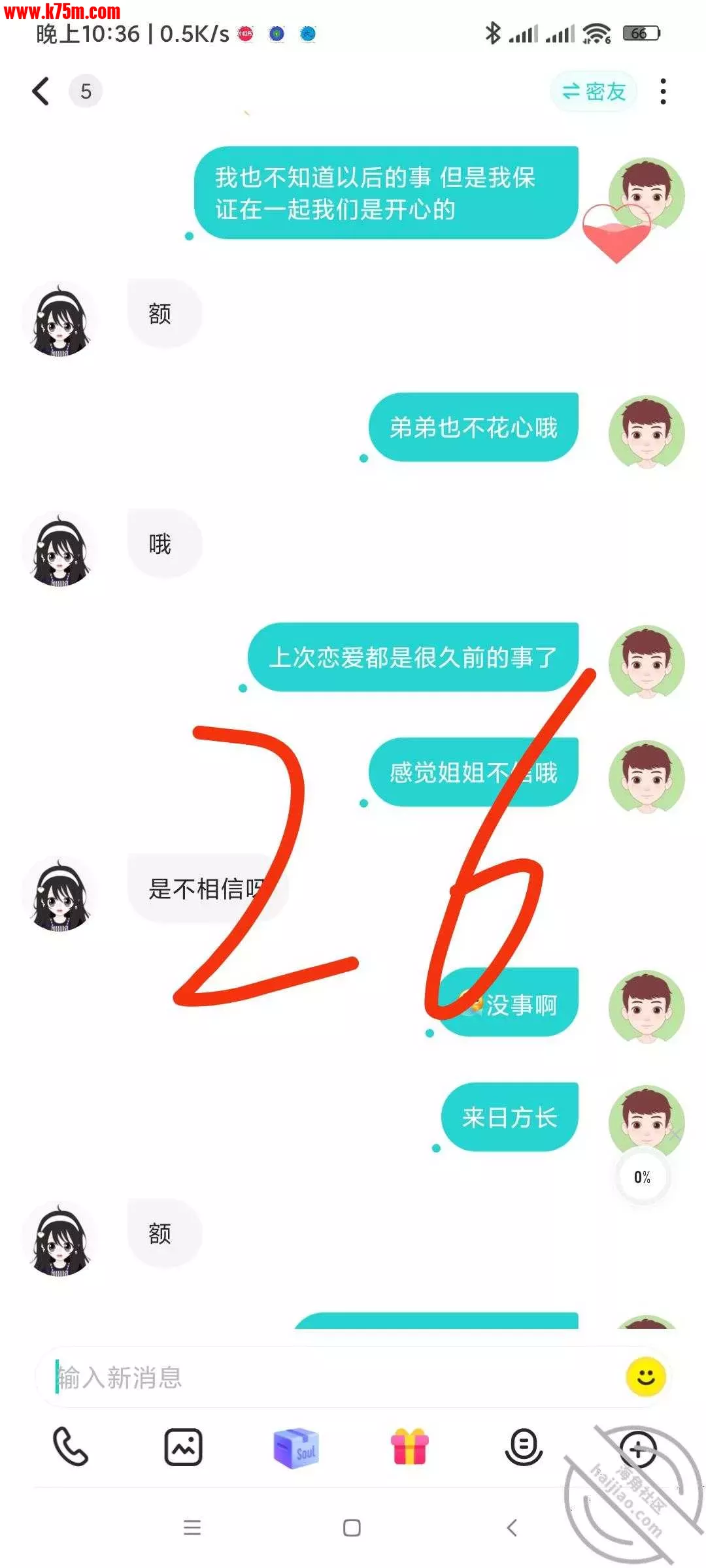Open own avatar beside 弟弟也不花心哦
Image resolution: width=706 pixels, height=1568 pixels.
coord(646,433)
